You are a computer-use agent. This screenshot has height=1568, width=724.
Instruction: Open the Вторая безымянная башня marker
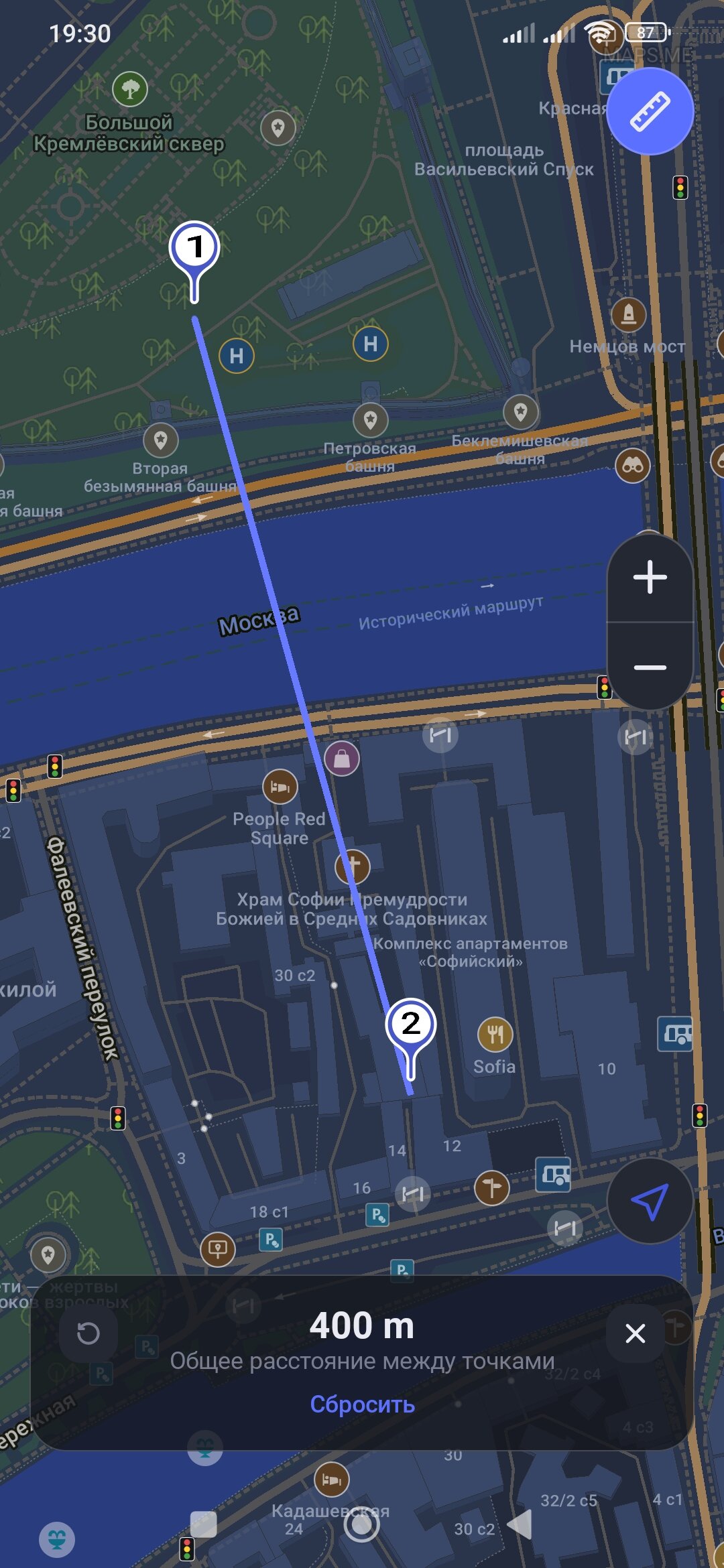pyautogui.click(x=160, y=440)
